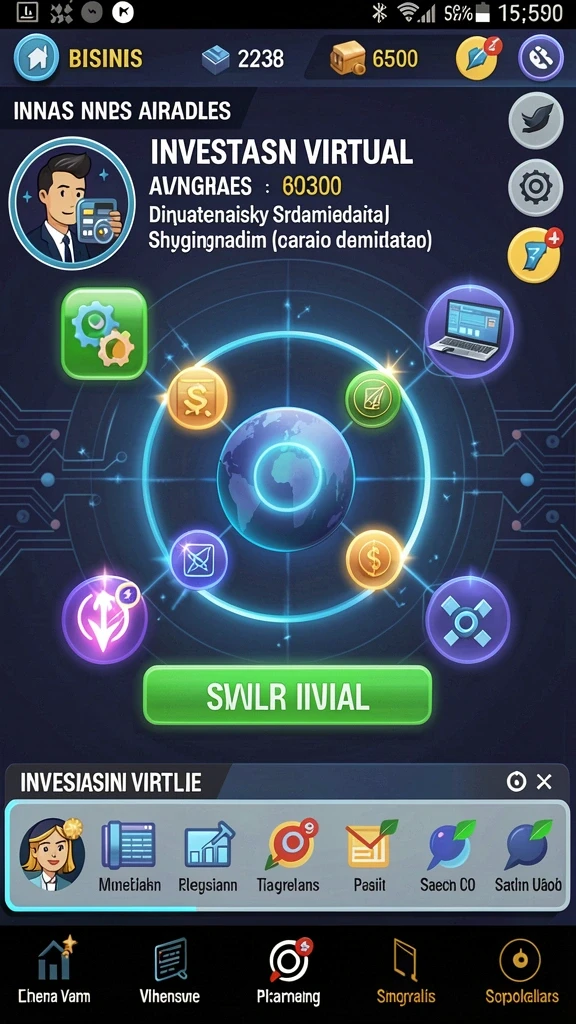
Task: Switch to the Sopolcliars tab
Action: tap(522, 970)
